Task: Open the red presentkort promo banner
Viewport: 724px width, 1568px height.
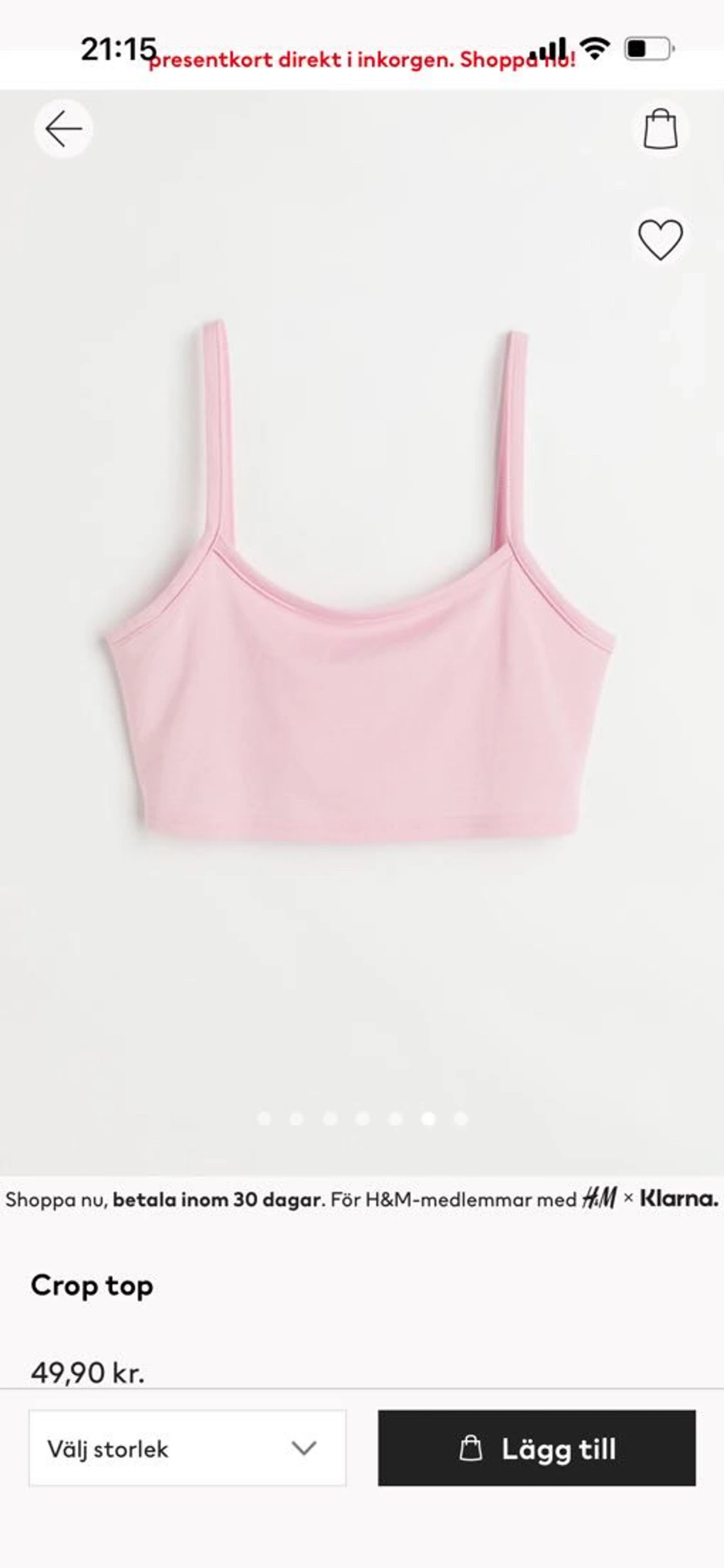Action: pyautogui.click(x=362, y=61)
